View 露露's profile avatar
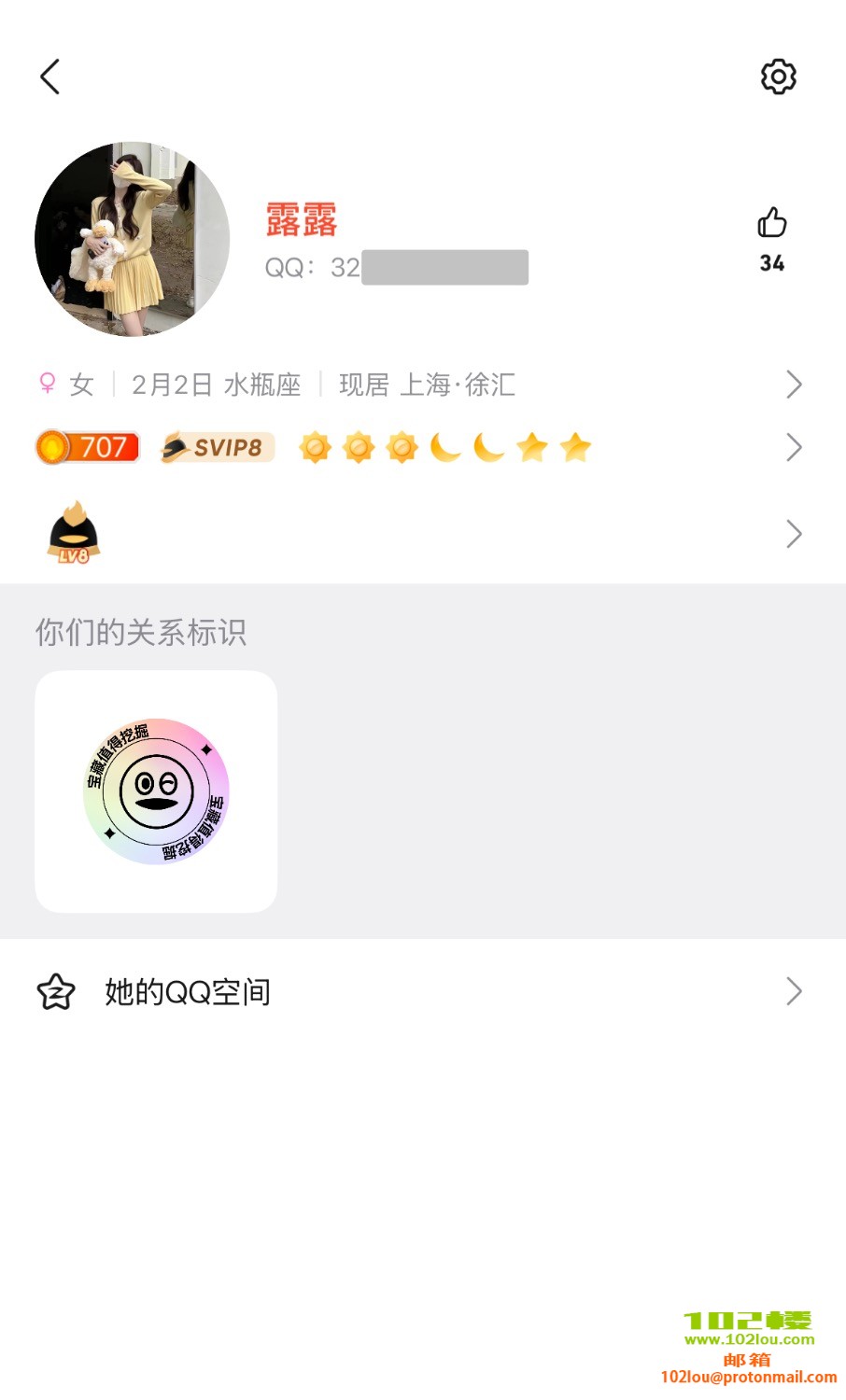The image size is (846, 1400). (132, 240)
